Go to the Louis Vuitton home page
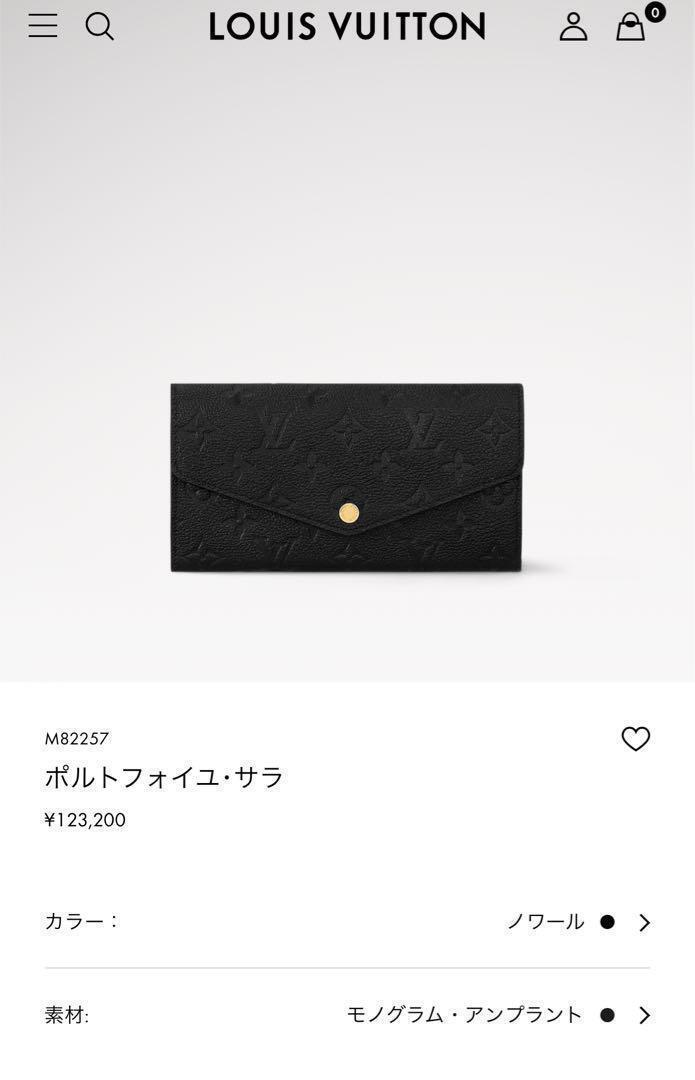 click(x=347, y=26)
